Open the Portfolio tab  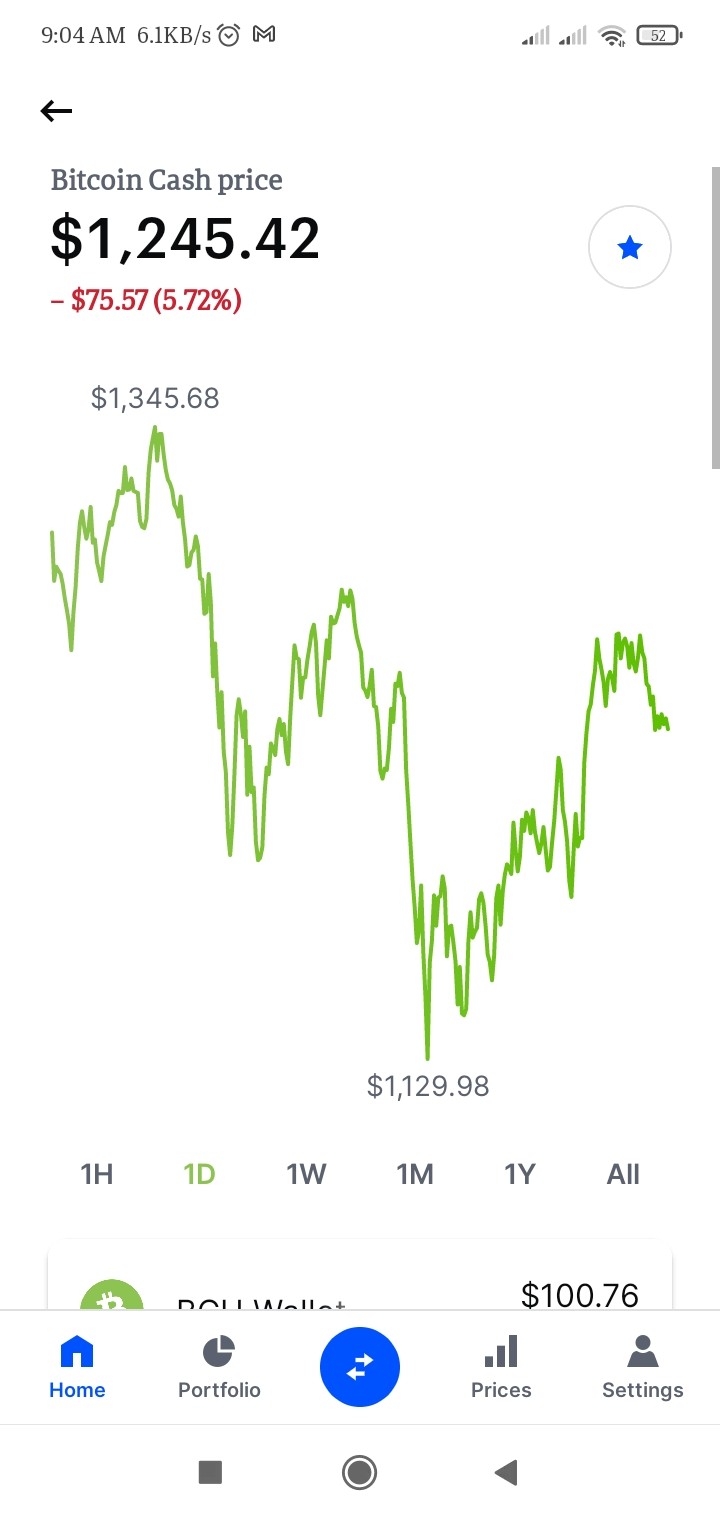click(x=219, y=1367)
